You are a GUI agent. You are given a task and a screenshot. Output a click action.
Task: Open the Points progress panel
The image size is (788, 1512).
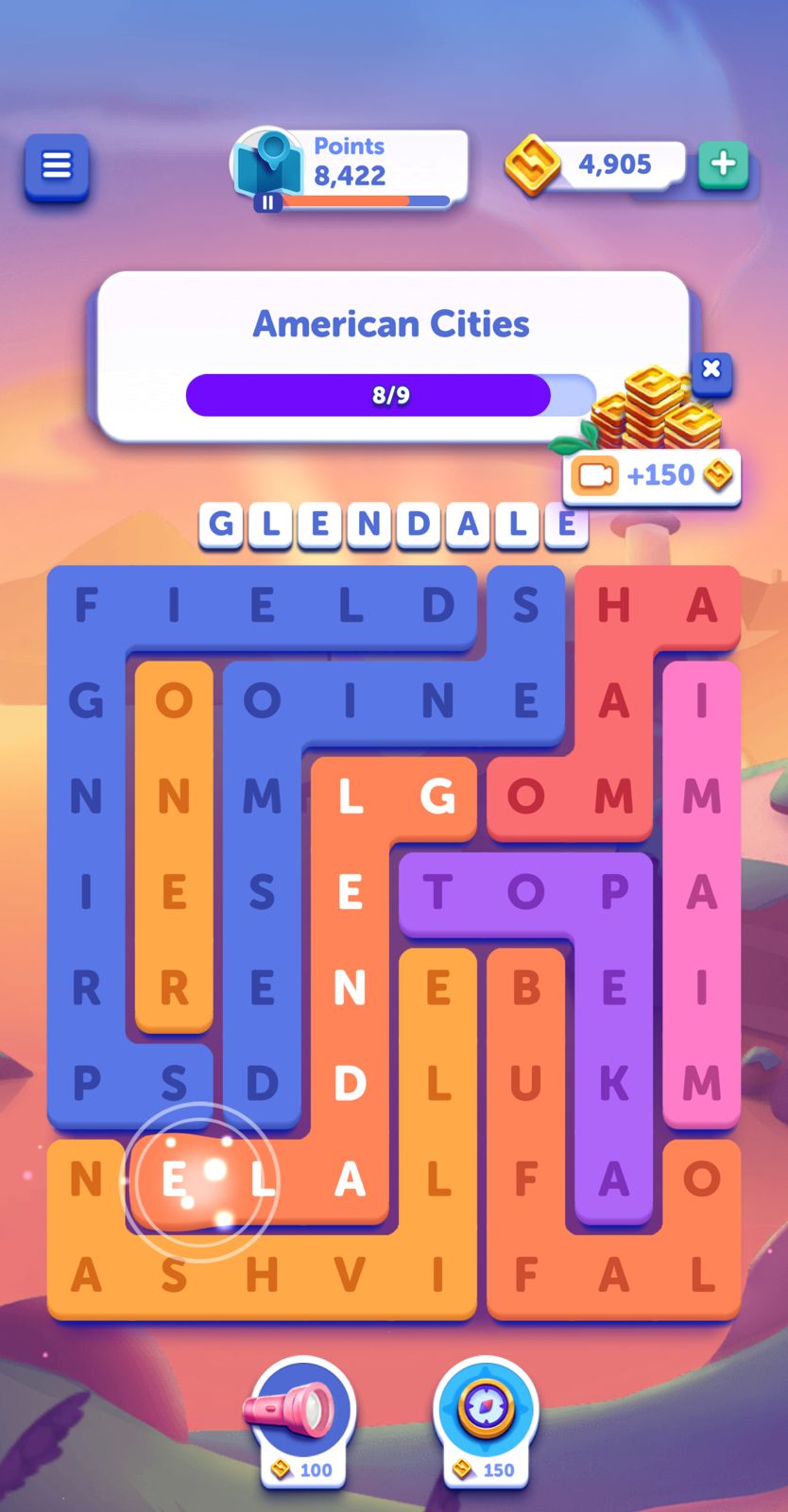pyautogui.click(x=351, y=168)
